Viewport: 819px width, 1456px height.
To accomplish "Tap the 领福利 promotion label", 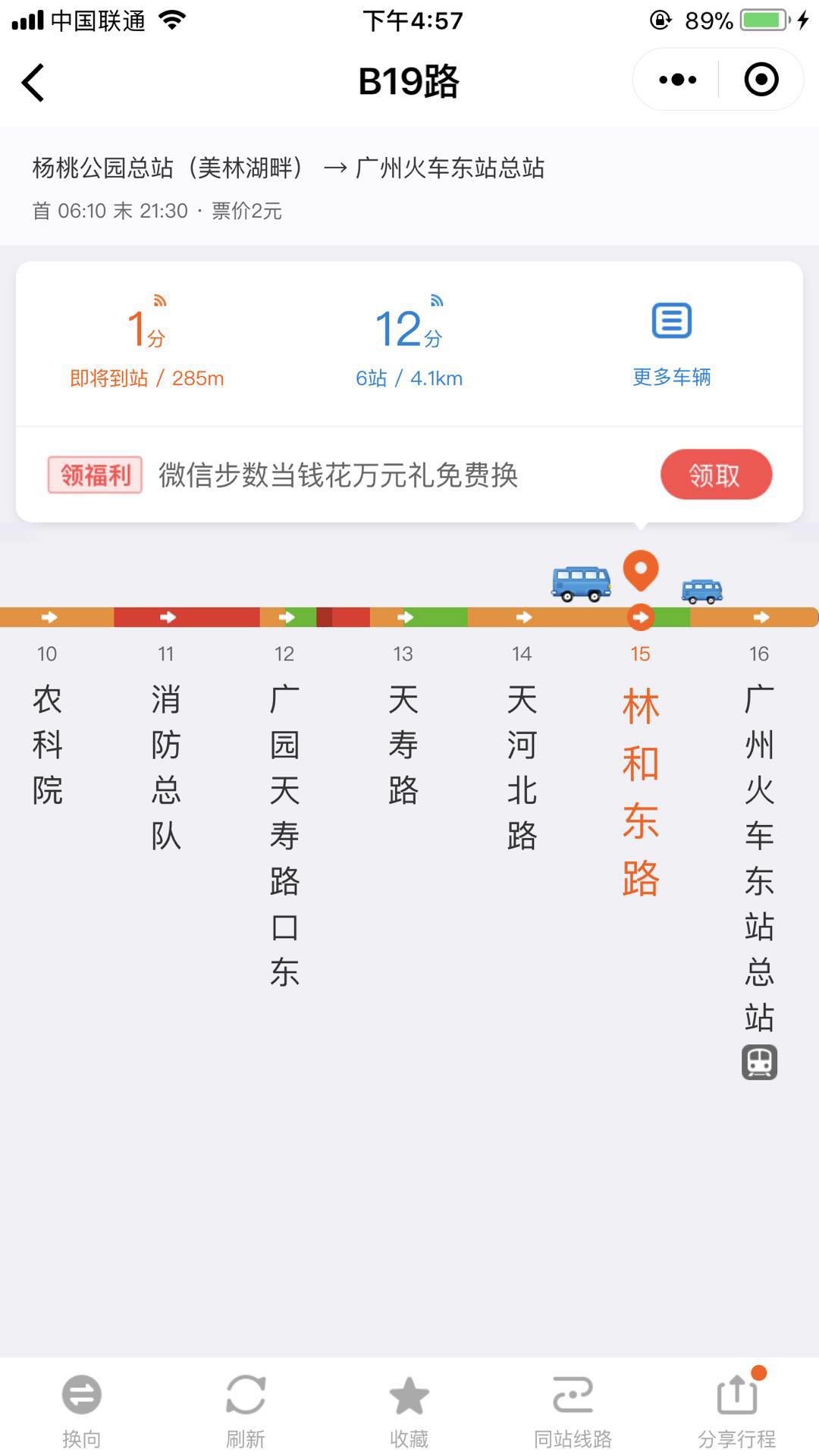I will pos(95,473).
